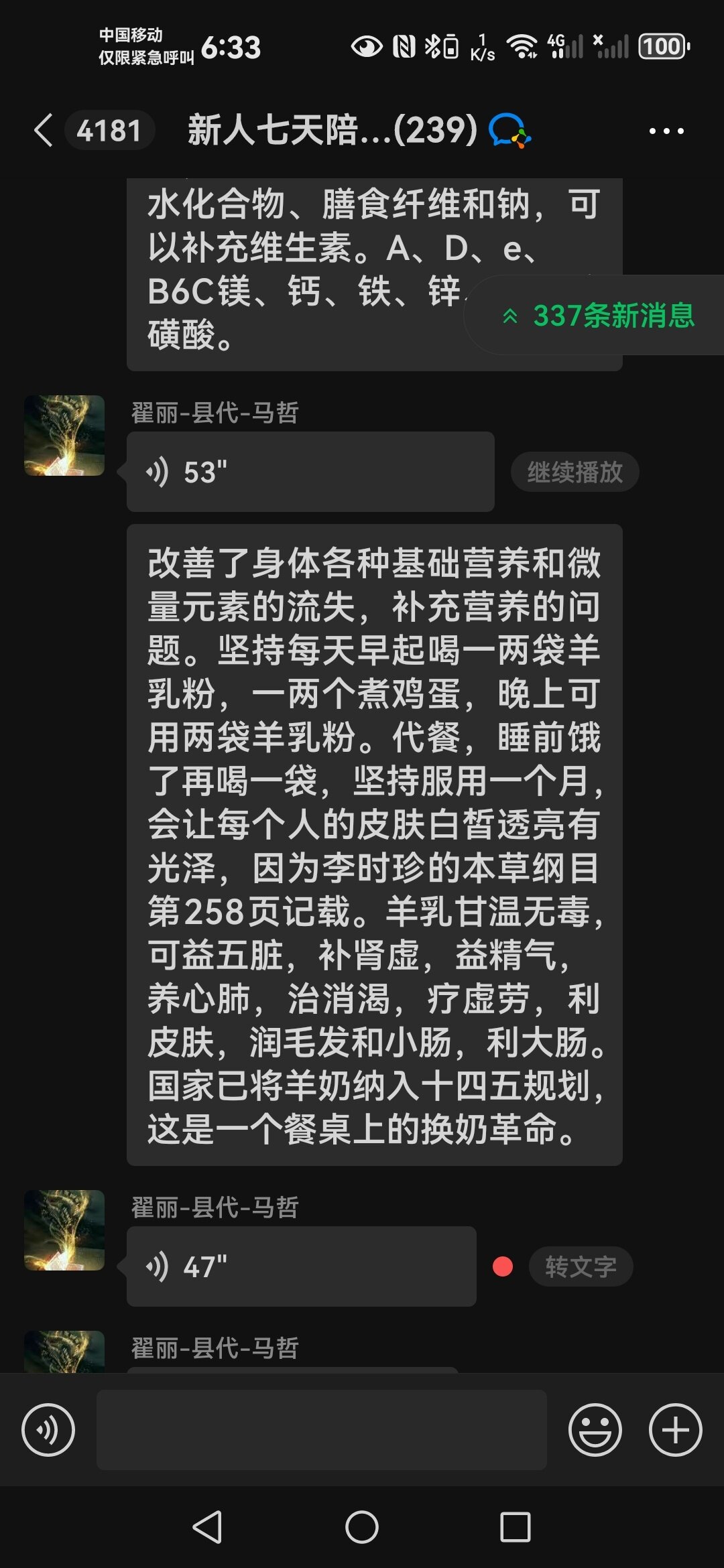Image resolution: width=724 pixels, height=1568 pixels.
Task: Jump to the 337 new messages
Action: [599, 316]
